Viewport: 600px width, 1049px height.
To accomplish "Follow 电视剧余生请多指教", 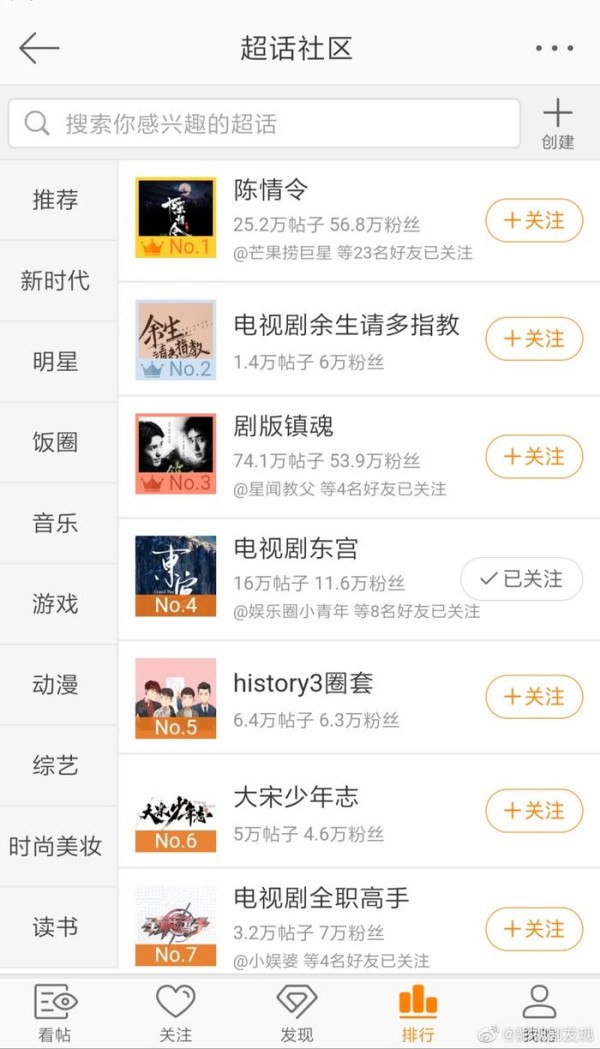I will pos(534,339).
